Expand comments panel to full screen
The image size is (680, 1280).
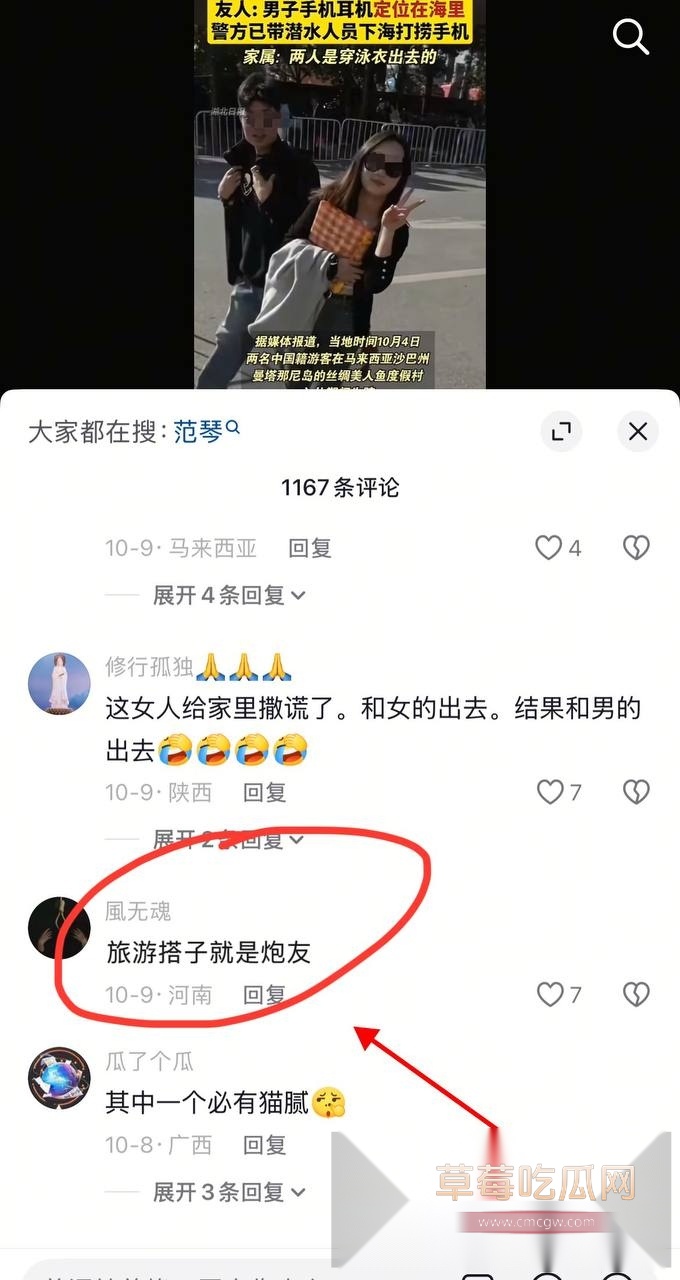(x=562, y=431)
